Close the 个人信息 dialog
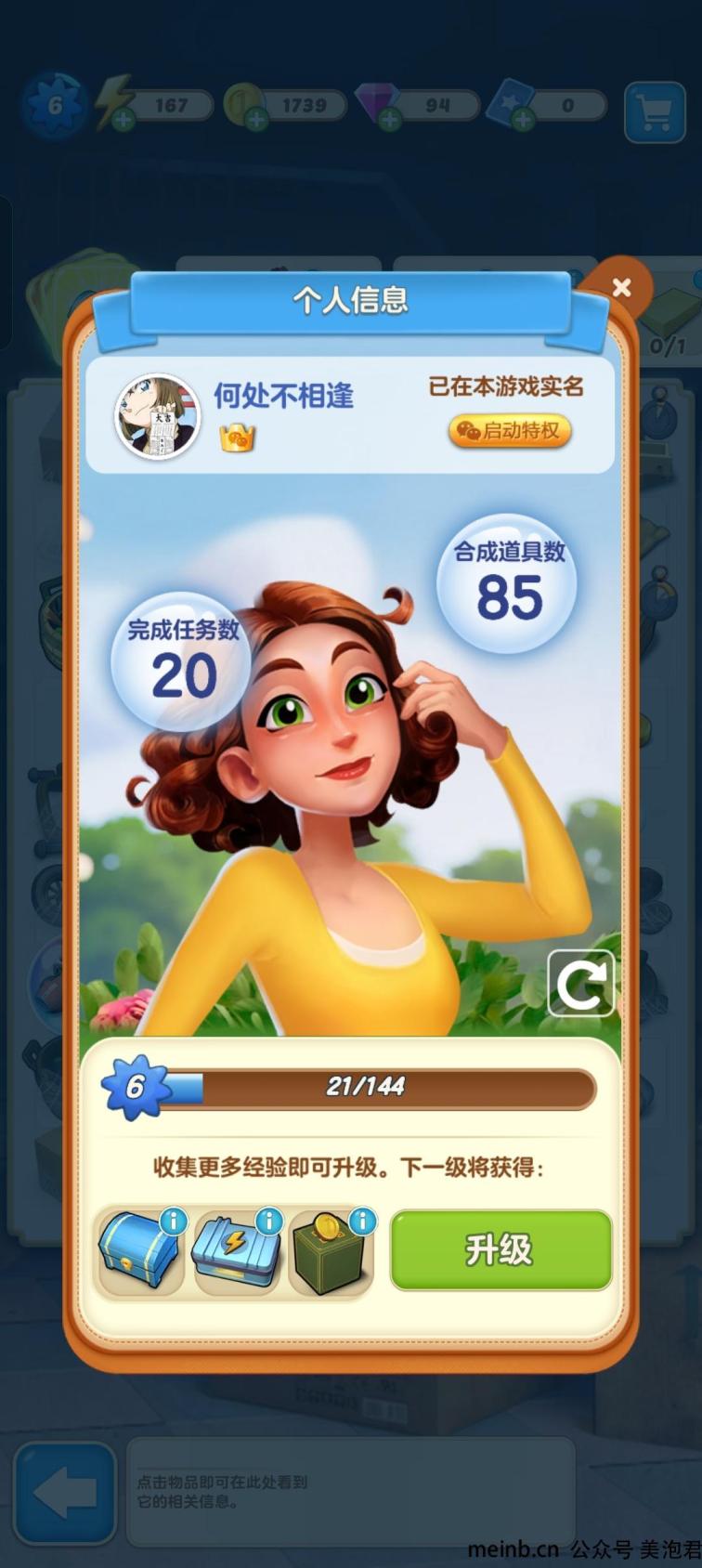Viewport: 702px width, 1568px height. 622,287
